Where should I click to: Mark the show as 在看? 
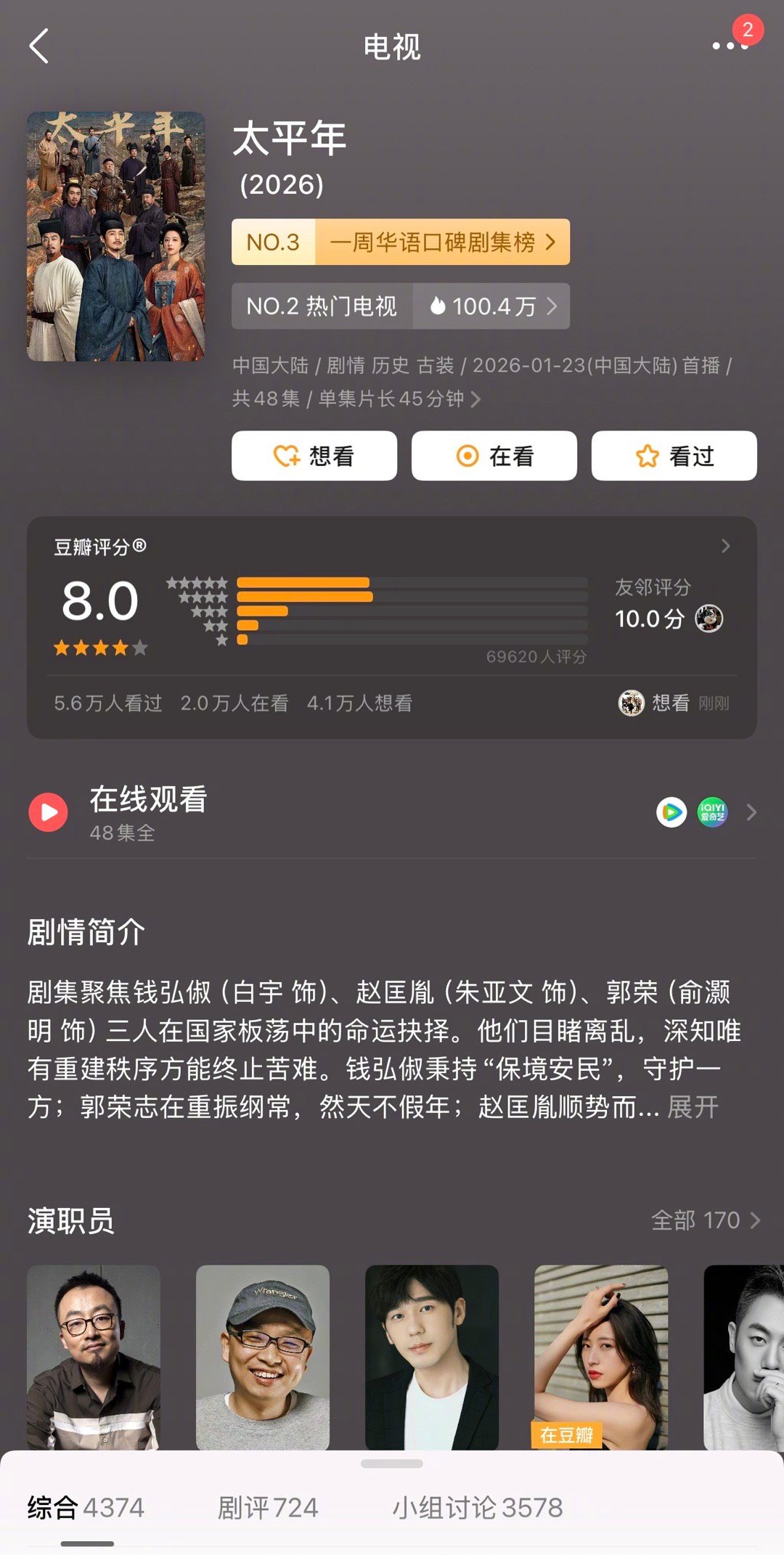[493, 455]
